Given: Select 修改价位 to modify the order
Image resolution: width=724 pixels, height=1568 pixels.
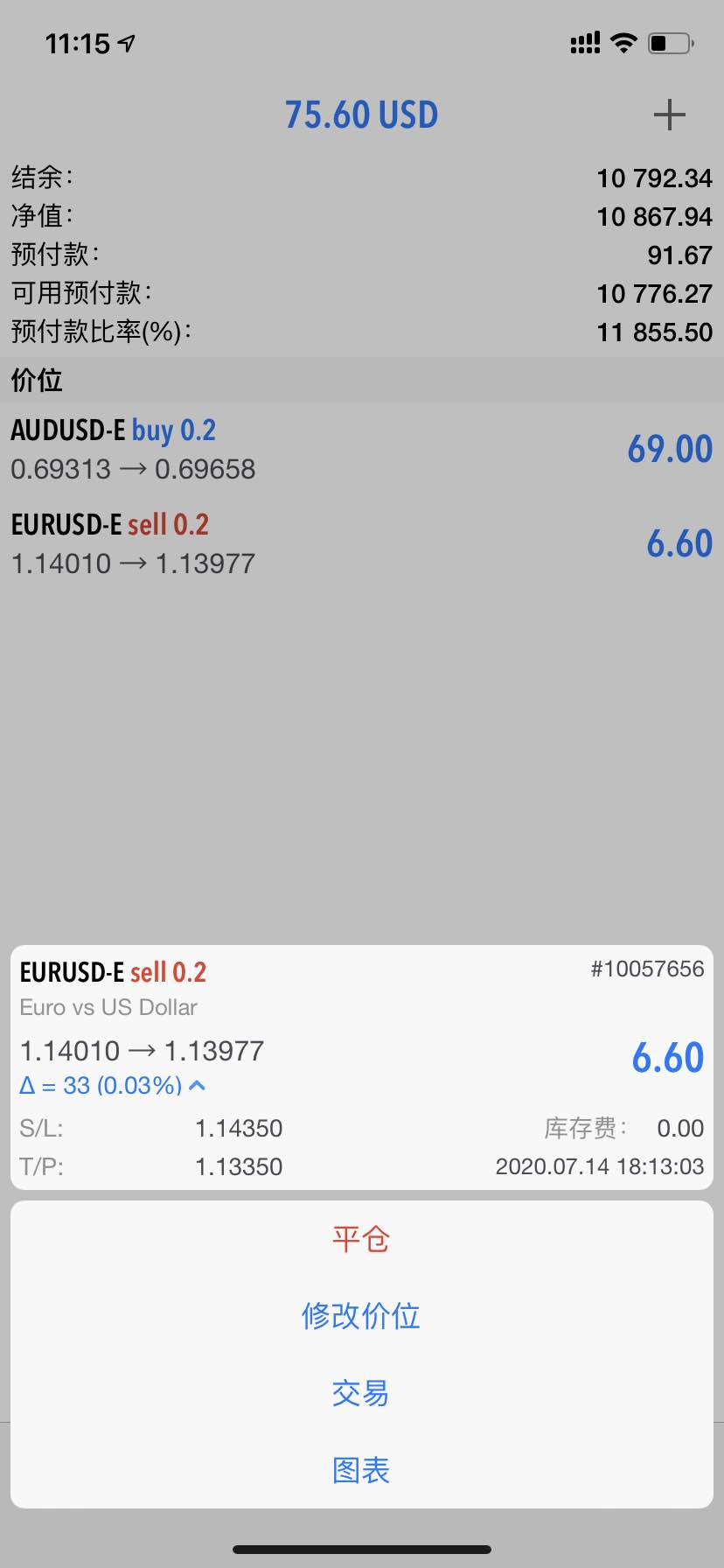Looking at the screenshot, I should [x=361, y=1316].
